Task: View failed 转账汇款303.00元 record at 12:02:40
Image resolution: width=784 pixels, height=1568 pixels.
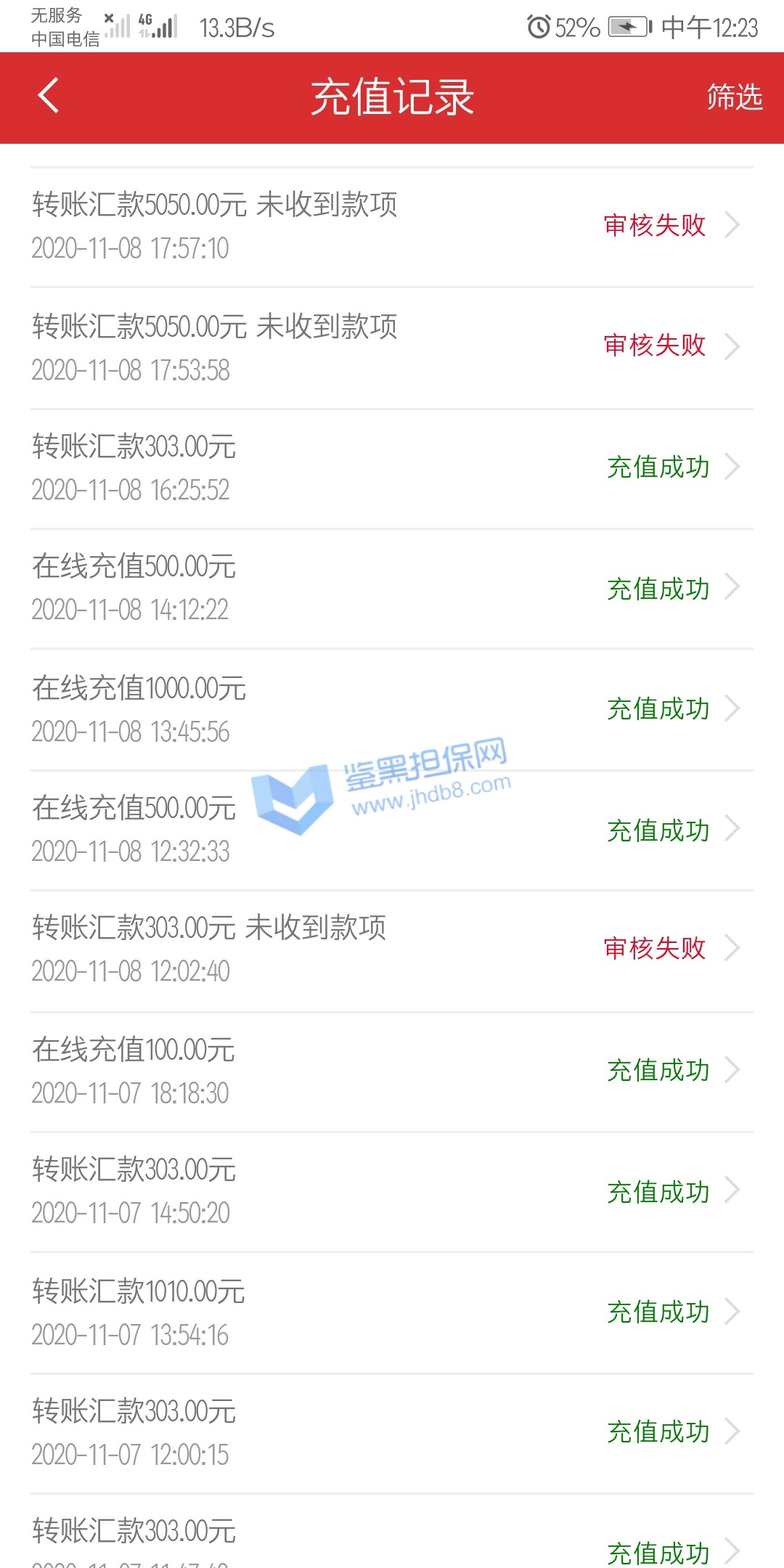Action: point(392,949)
